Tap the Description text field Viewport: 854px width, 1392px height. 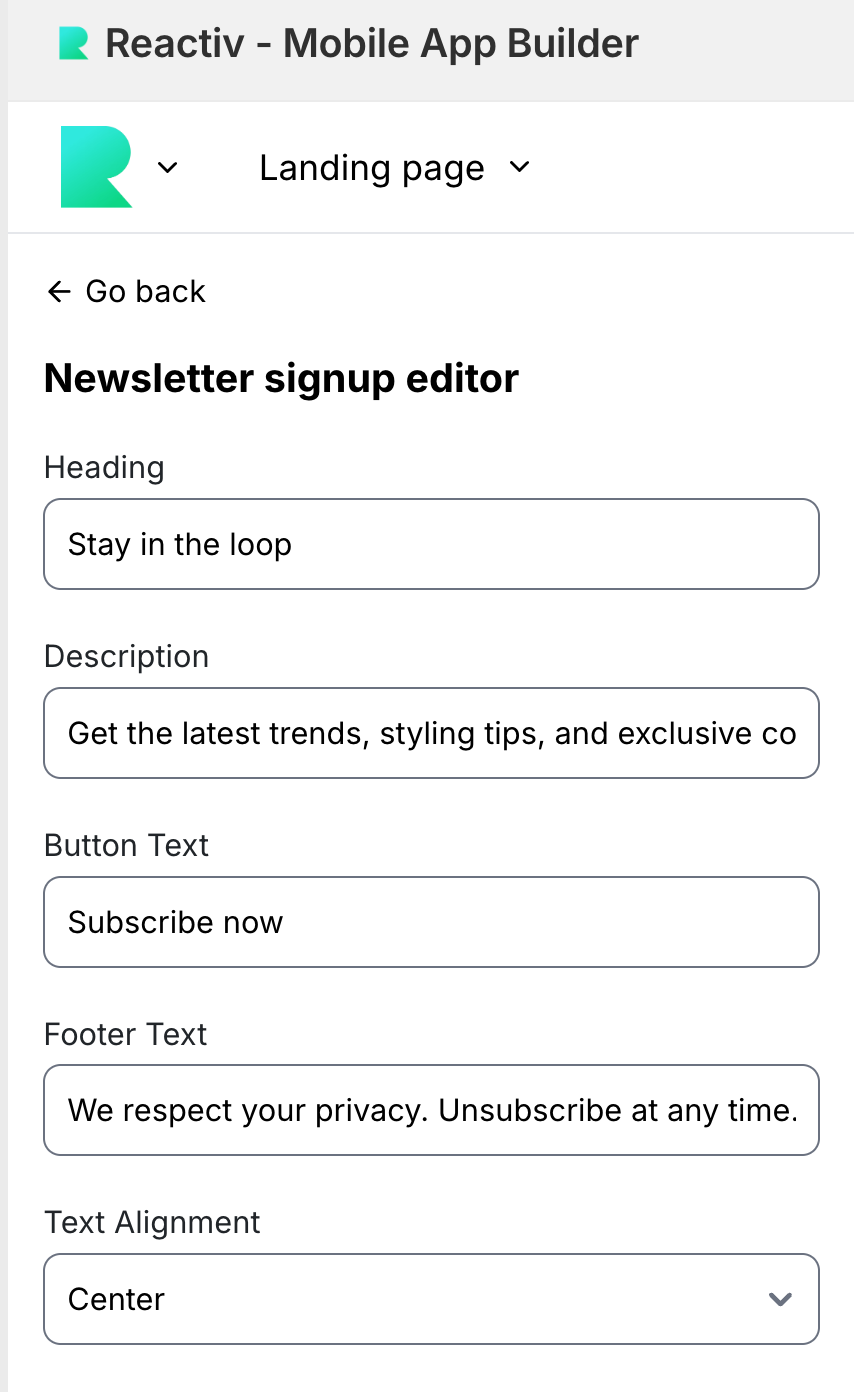pos(431,733)
